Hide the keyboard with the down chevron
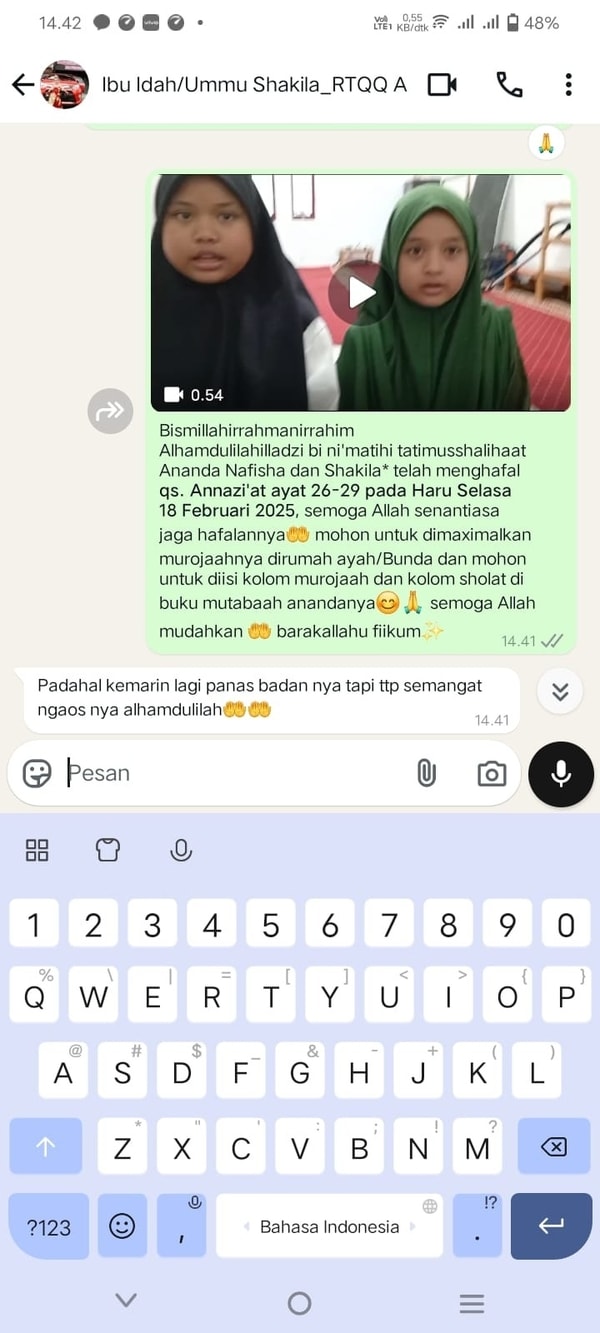The height and width of the screenshot is (1333, 600). click(125, 1300)
